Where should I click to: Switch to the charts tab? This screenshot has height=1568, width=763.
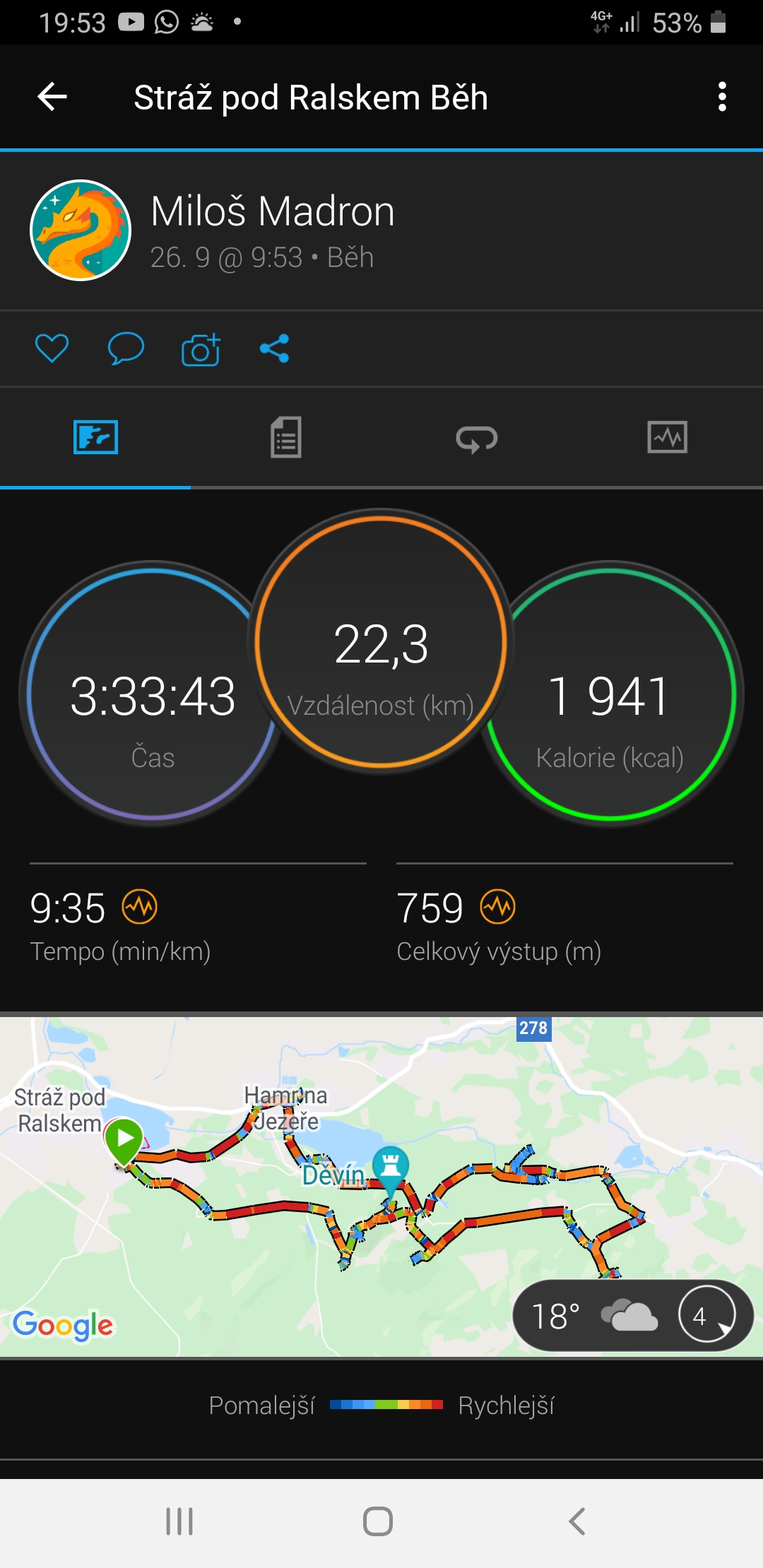667,437
